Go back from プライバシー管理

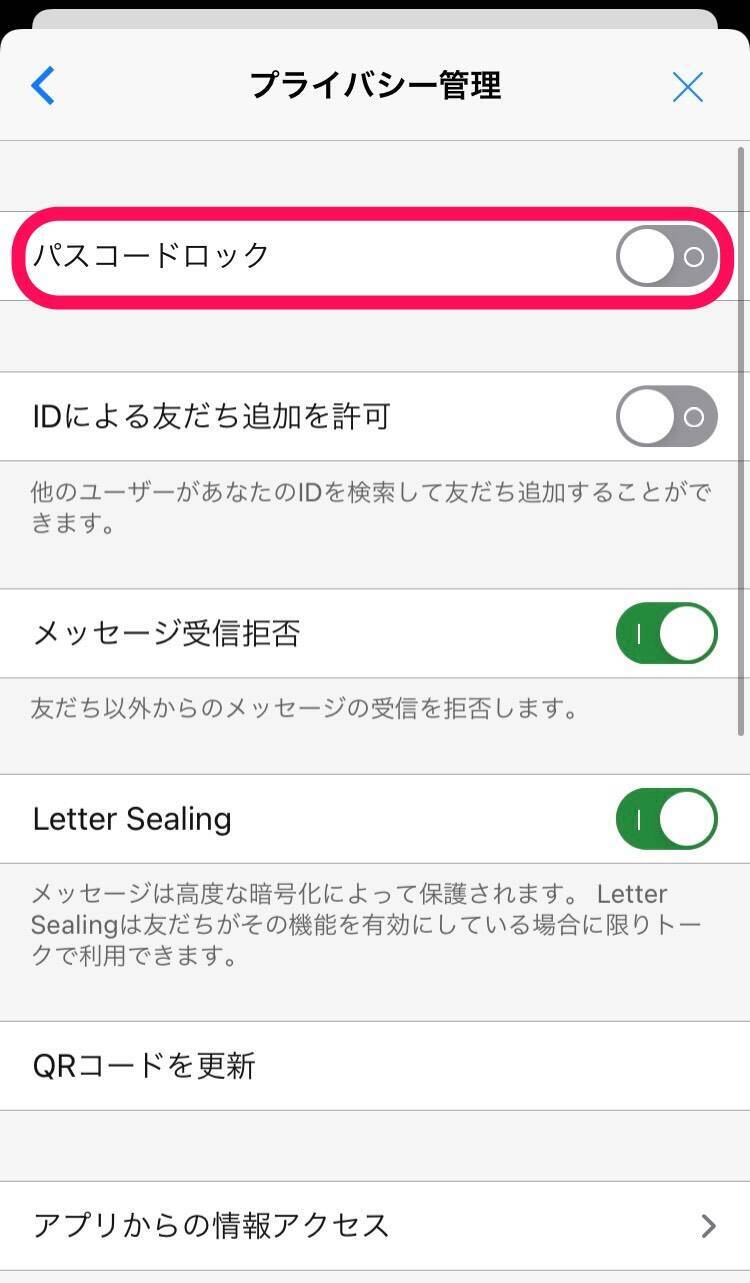click(x=43, y=86)
